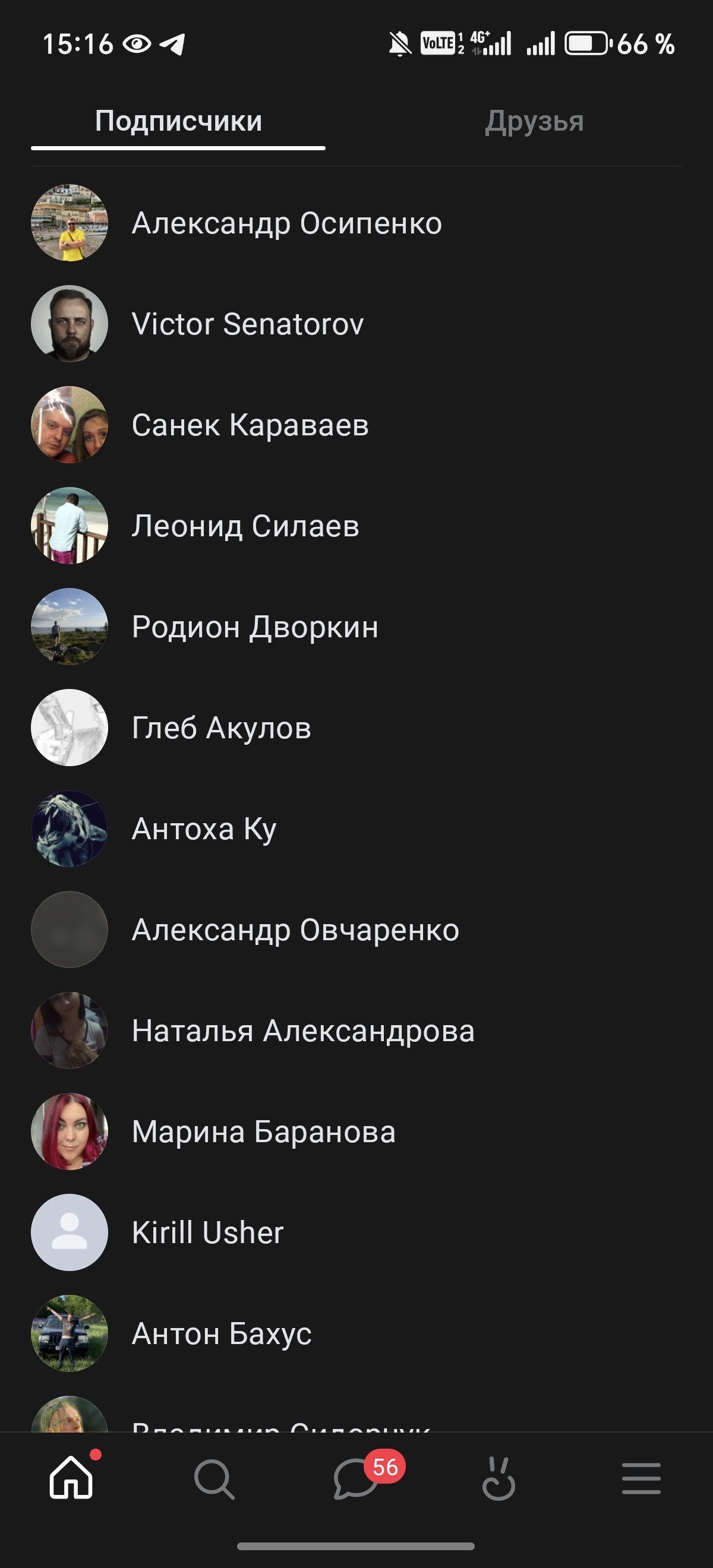Go to the home feed
This screenshot has height=1568, width=713.
pos(71,1478)
